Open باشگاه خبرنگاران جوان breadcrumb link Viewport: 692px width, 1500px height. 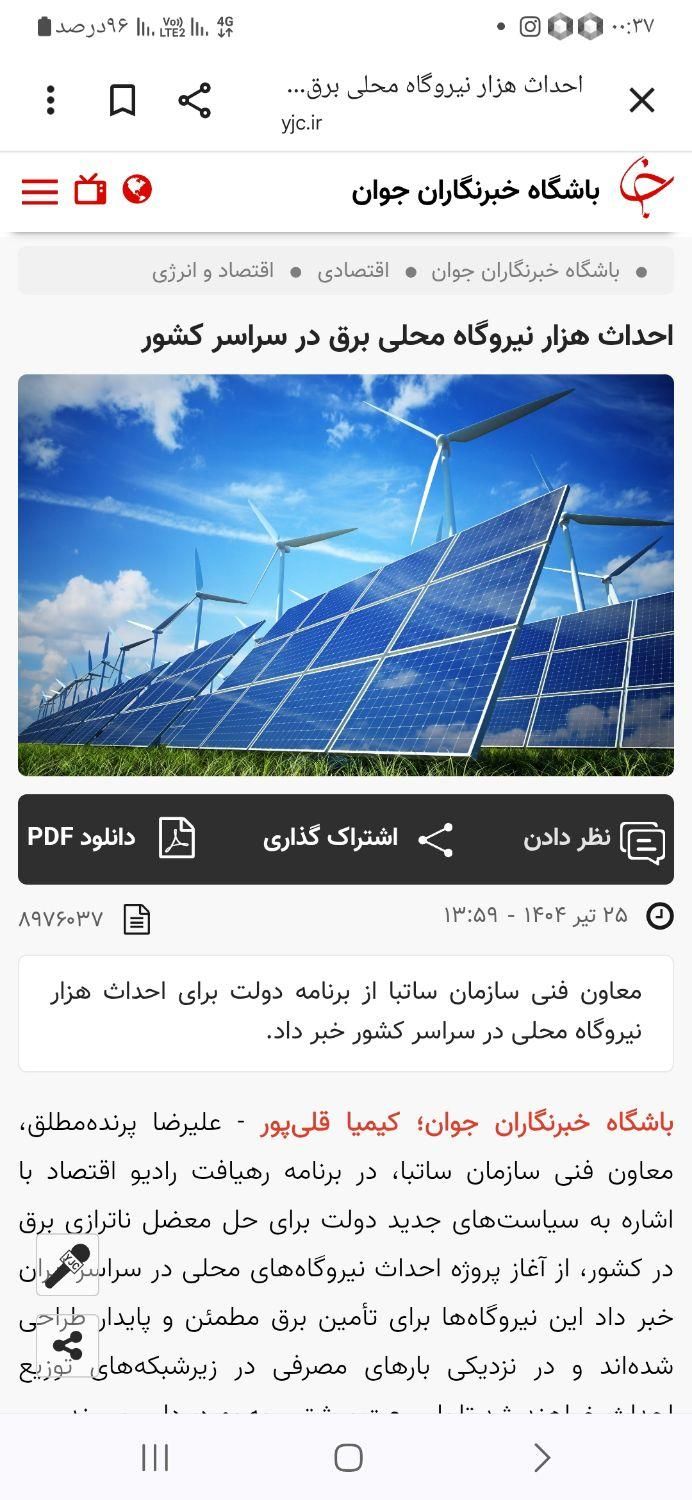pyautogui.click(x=525, y=271)
